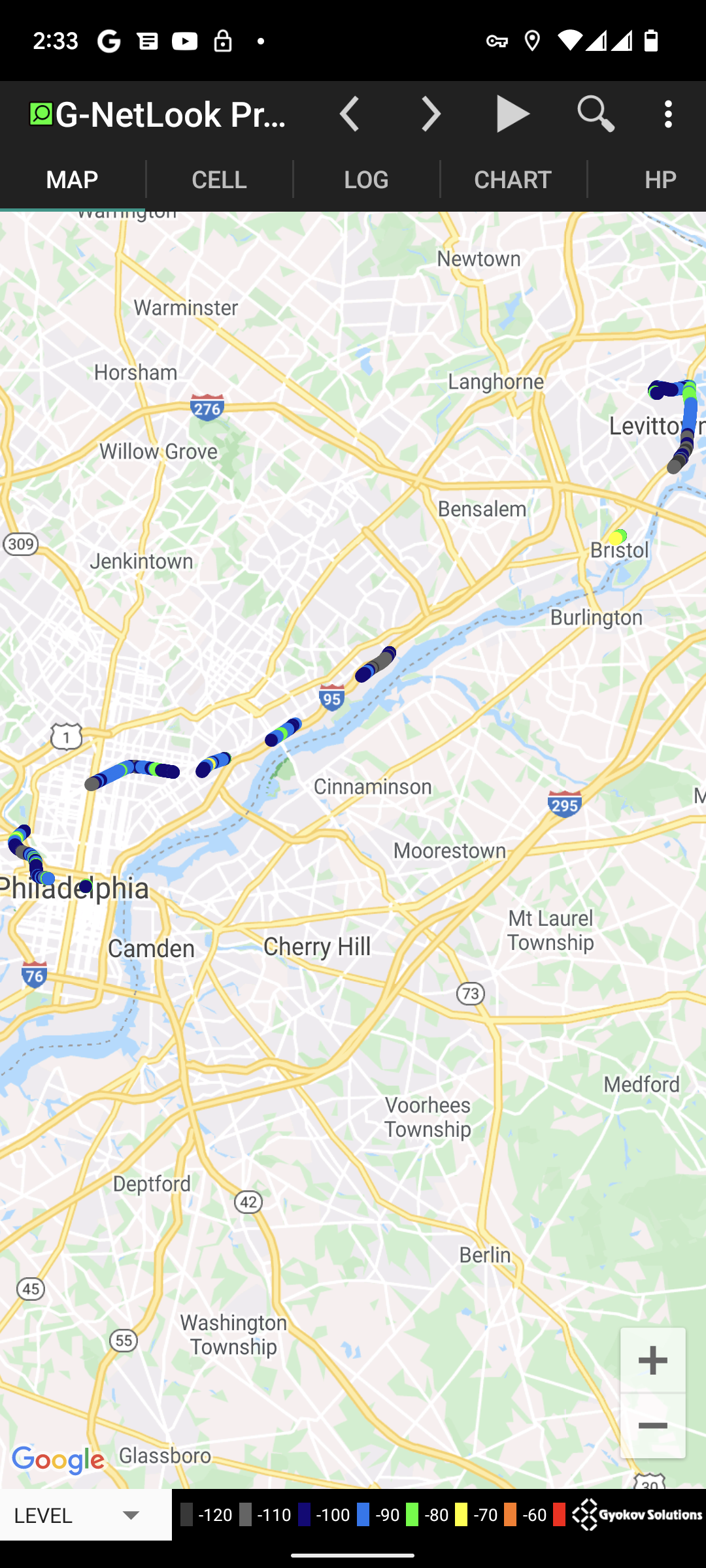Zoom out on the map

[x=653, y=1426]
